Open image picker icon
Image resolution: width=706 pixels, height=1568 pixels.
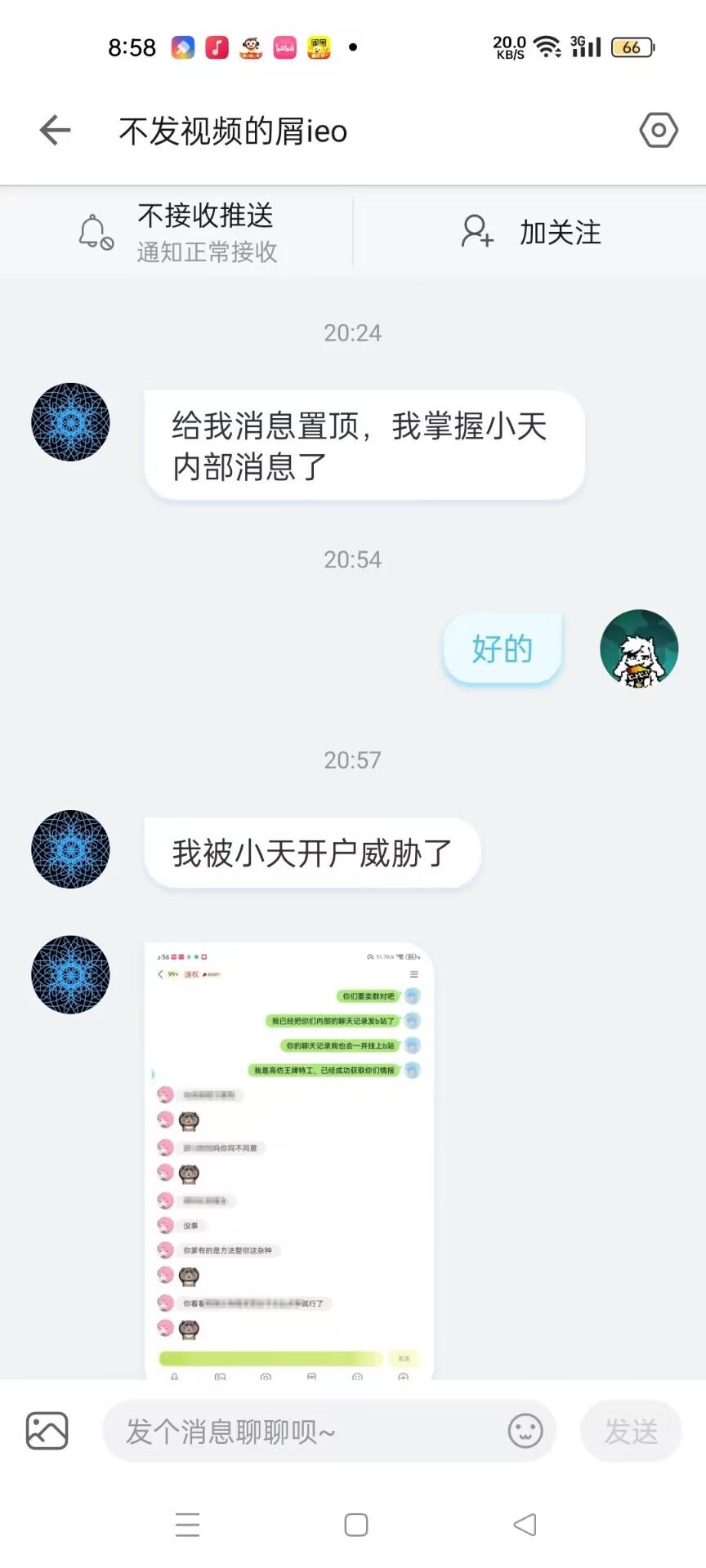click(x=47, y=1431)
